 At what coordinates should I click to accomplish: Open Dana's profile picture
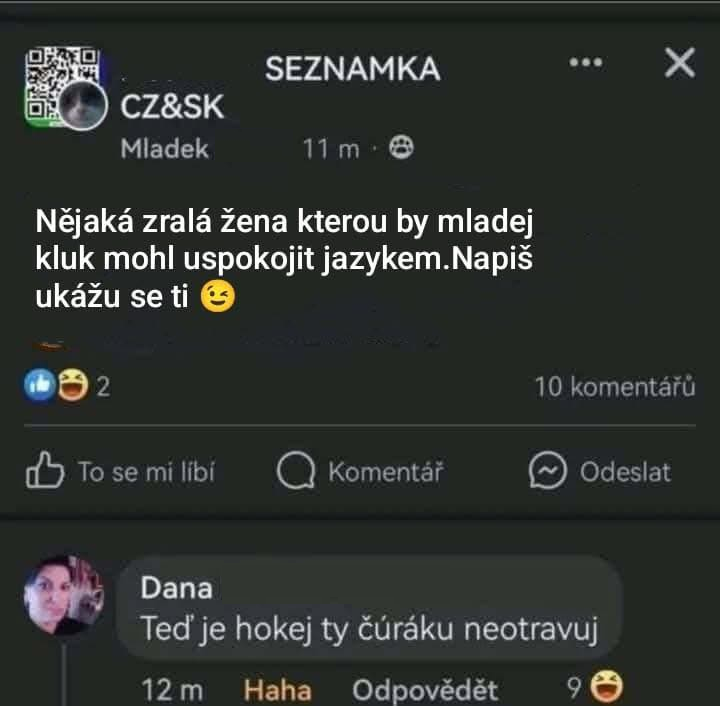coord(62,596)
